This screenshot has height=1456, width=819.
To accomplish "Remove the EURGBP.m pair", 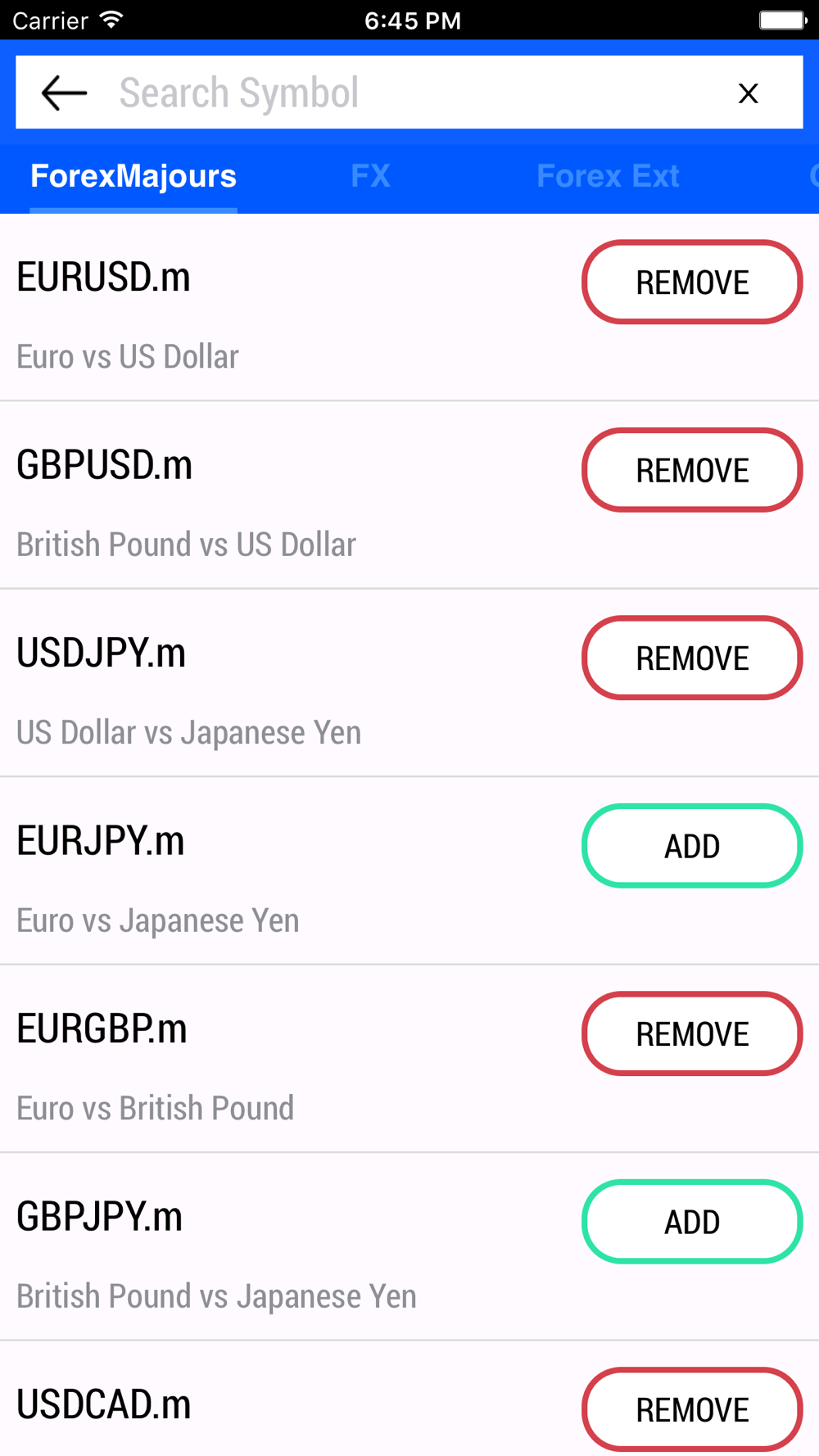I will click(692, 1033).
